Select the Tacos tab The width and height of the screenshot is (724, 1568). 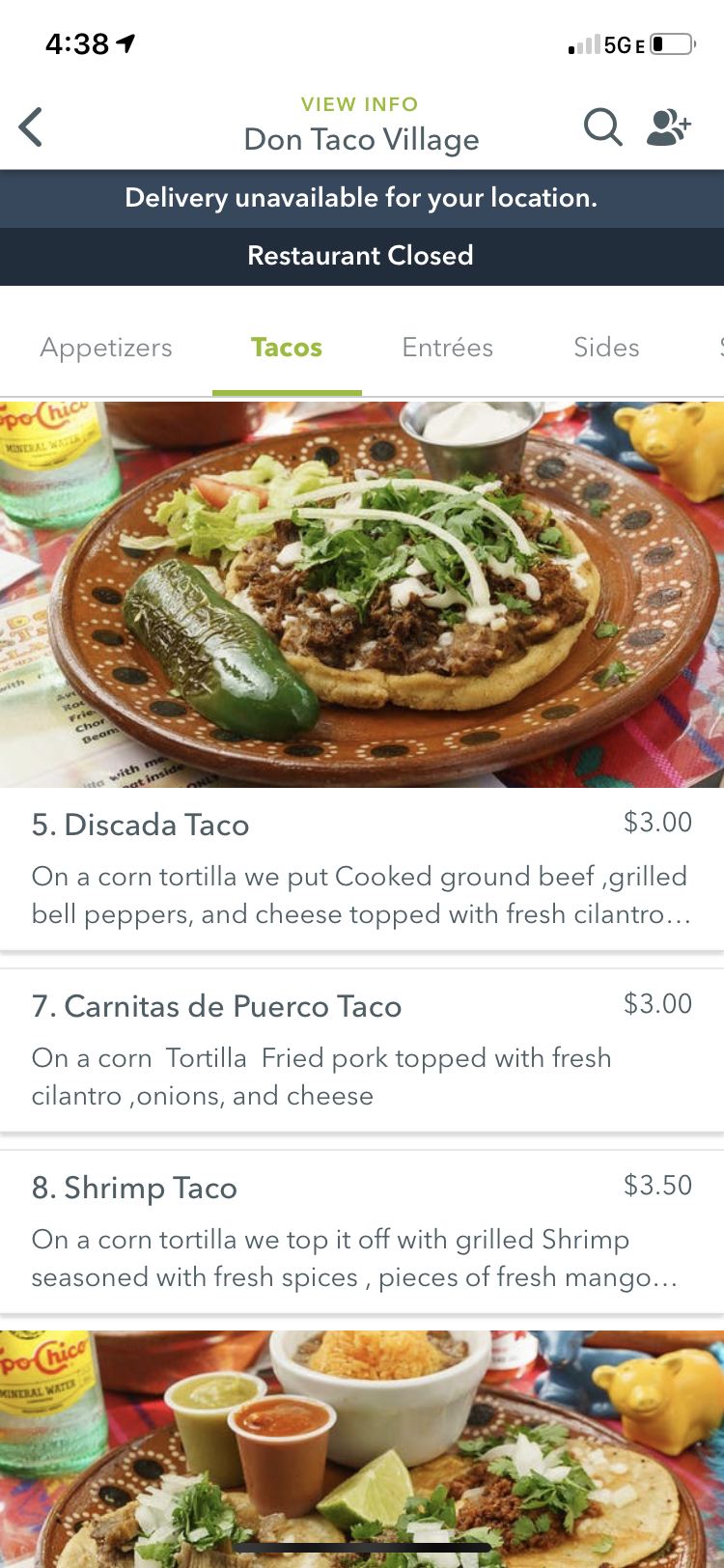coord(287,348)
